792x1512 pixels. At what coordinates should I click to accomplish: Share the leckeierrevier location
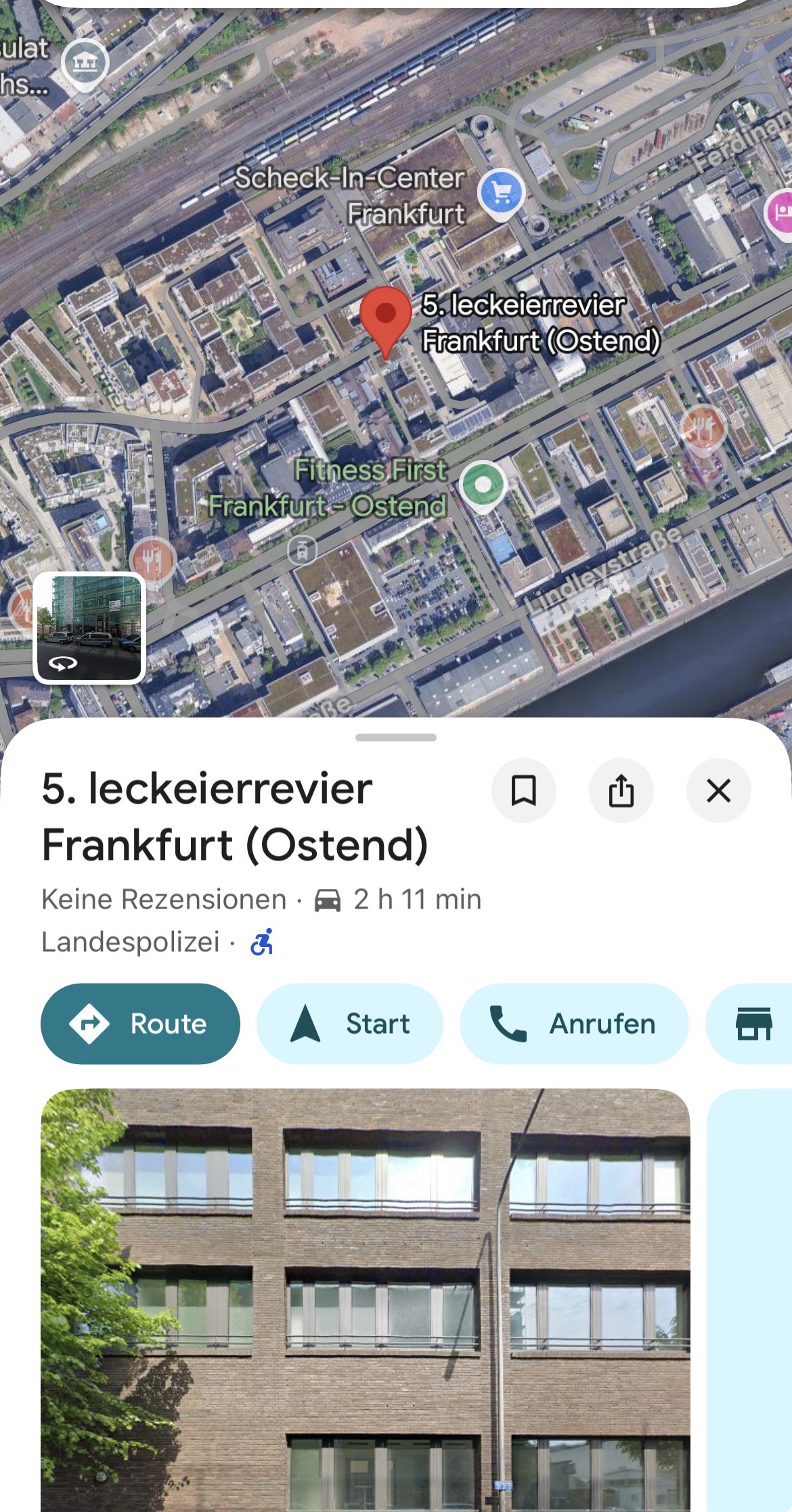tap(621, 790)
